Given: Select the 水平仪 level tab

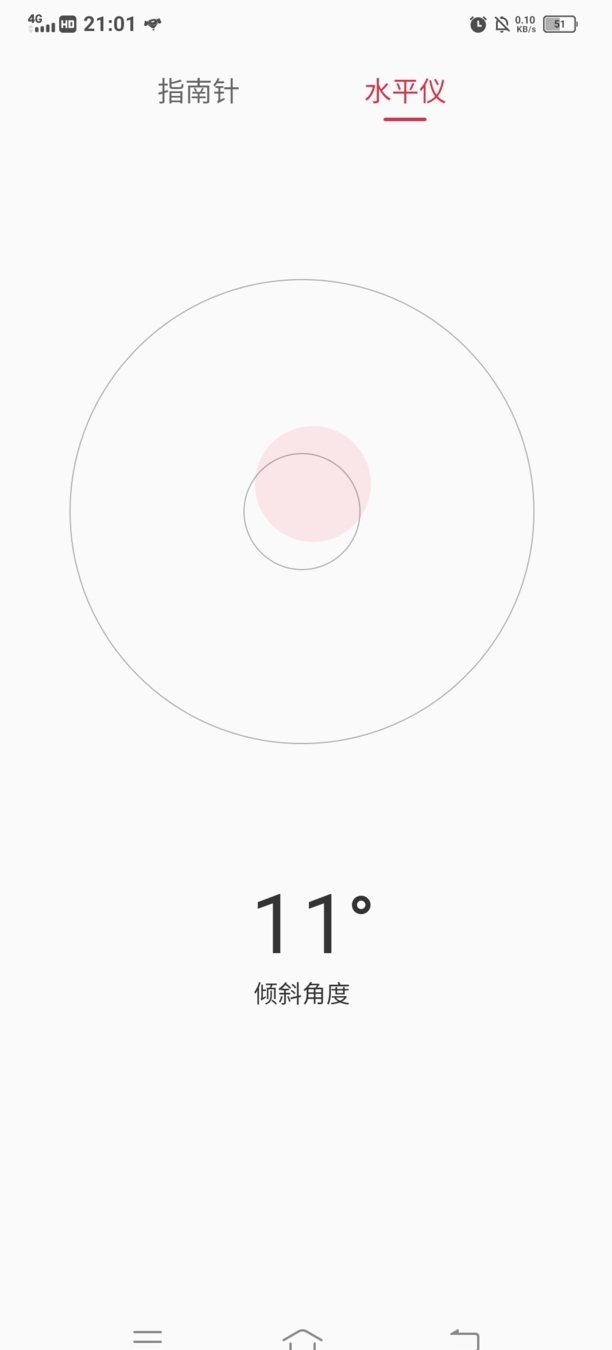Looking at the screenshot, I should (x=405, y=92).
